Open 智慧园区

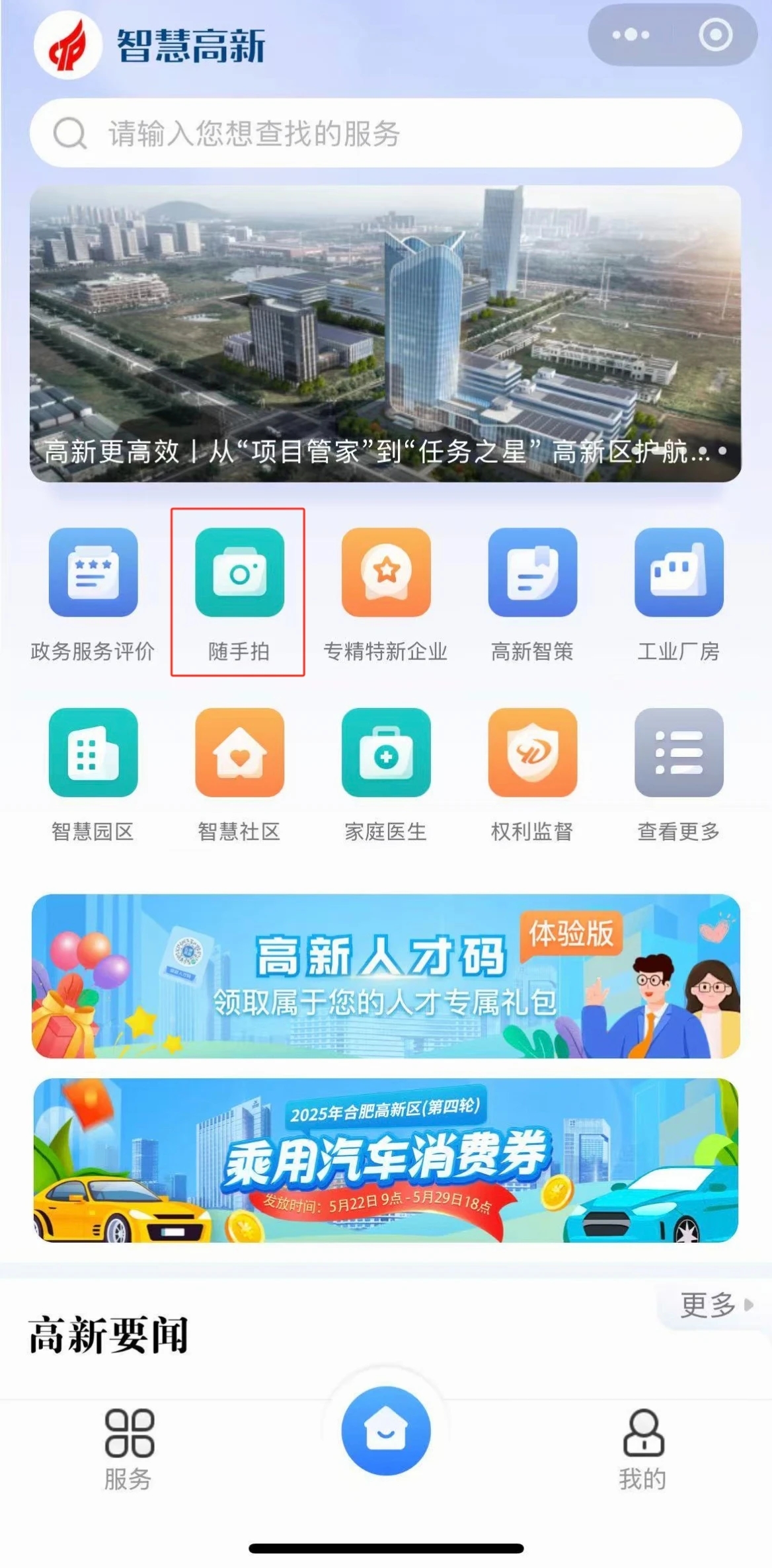point(93,773)
